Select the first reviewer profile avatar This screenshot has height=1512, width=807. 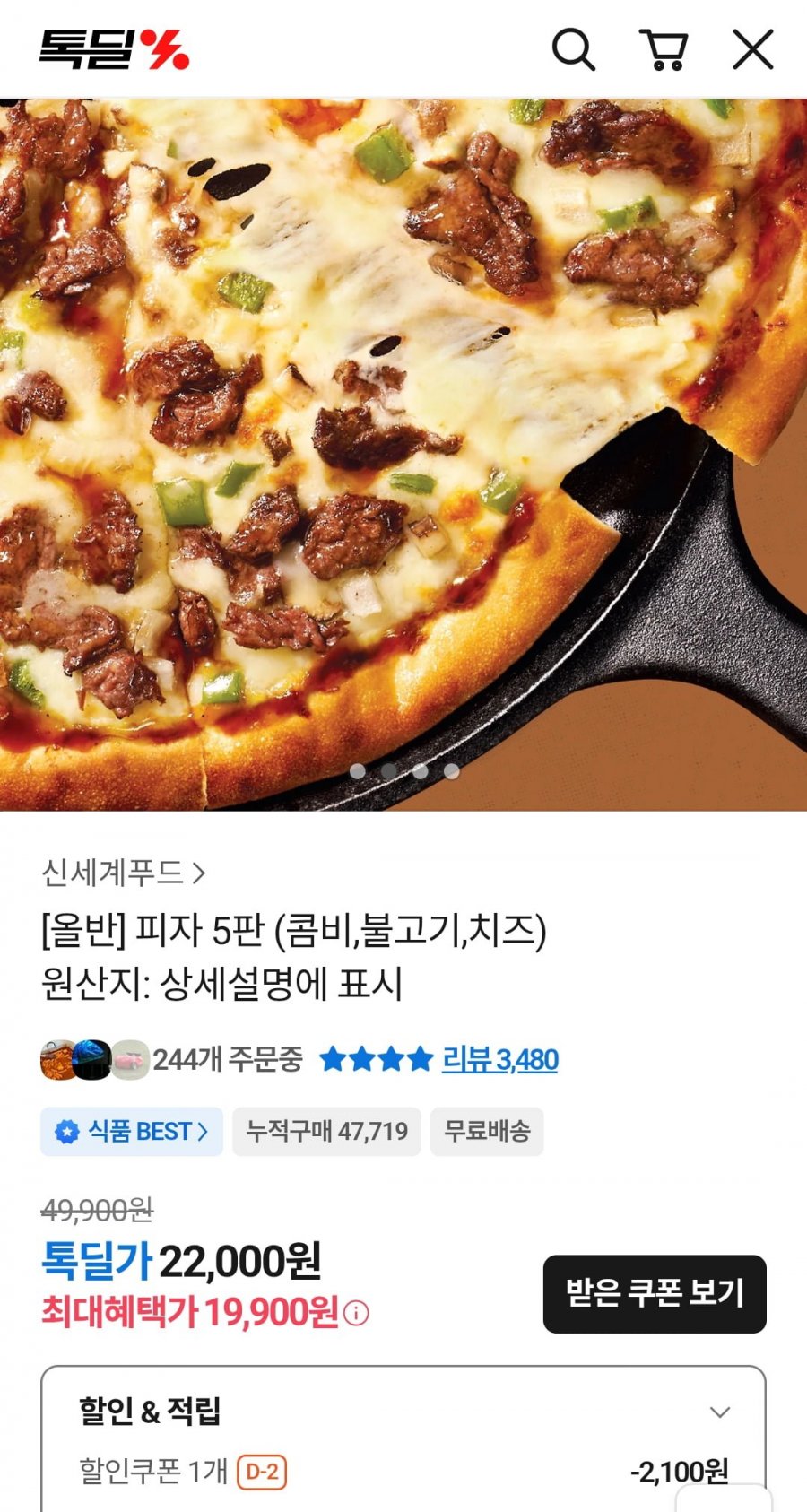pos(59,1060)
